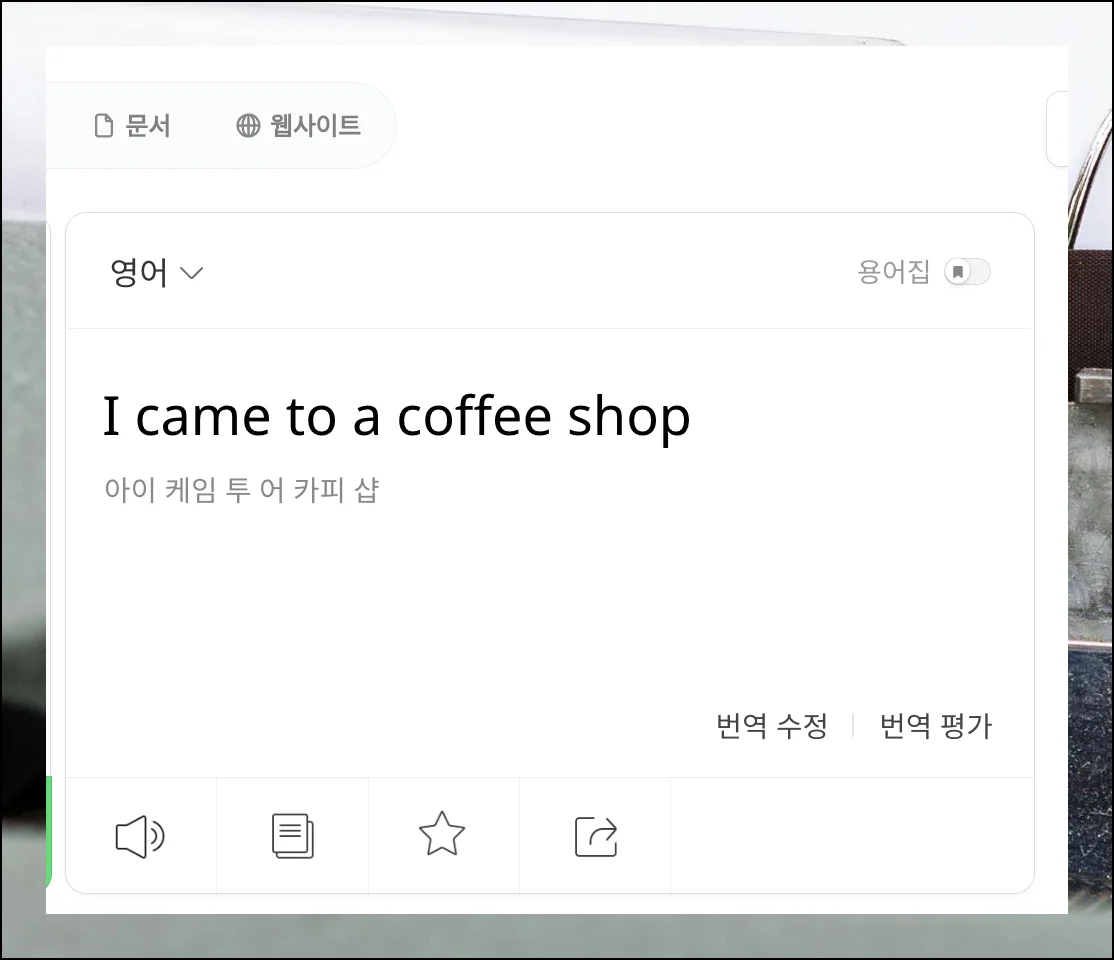Share the translation result
This screenshot has width=1114, height=960.
[x=596, y=836]
